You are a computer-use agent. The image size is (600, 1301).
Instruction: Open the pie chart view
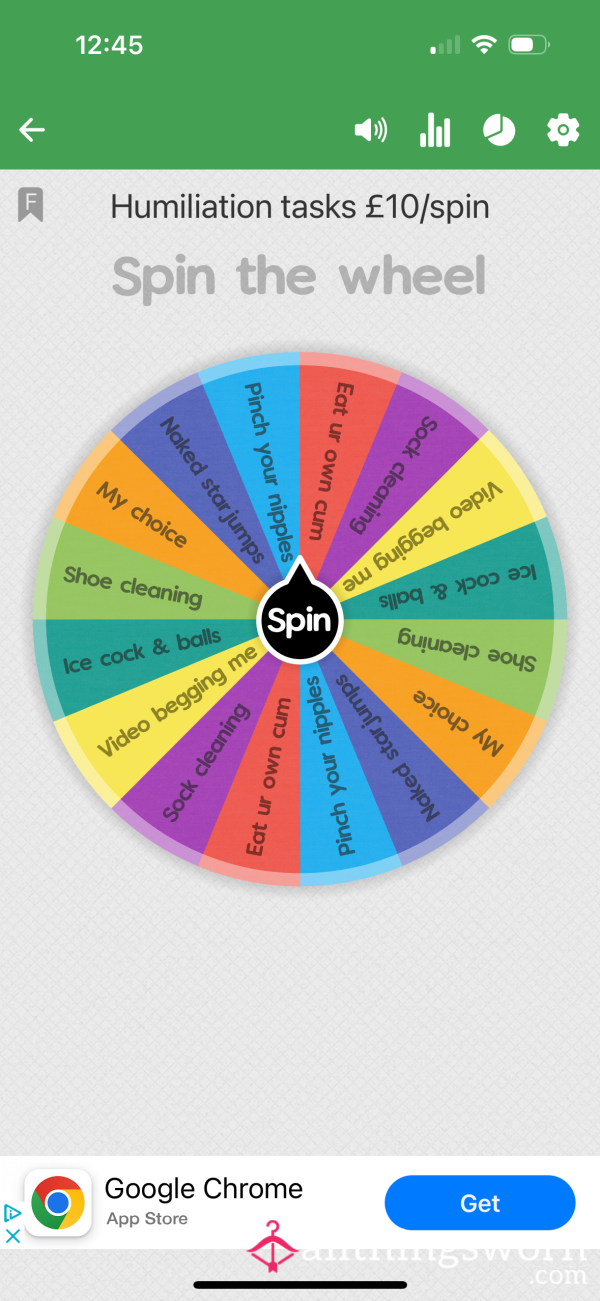[x=499, y=130]
